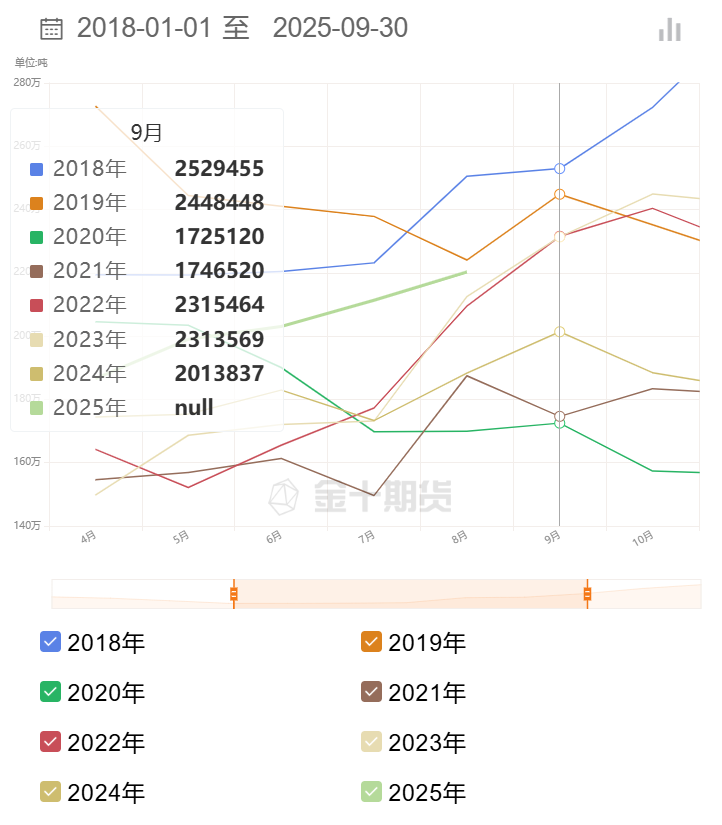
Task: Deselect the 2021年 data series
Action: click(x=371, y=692)
